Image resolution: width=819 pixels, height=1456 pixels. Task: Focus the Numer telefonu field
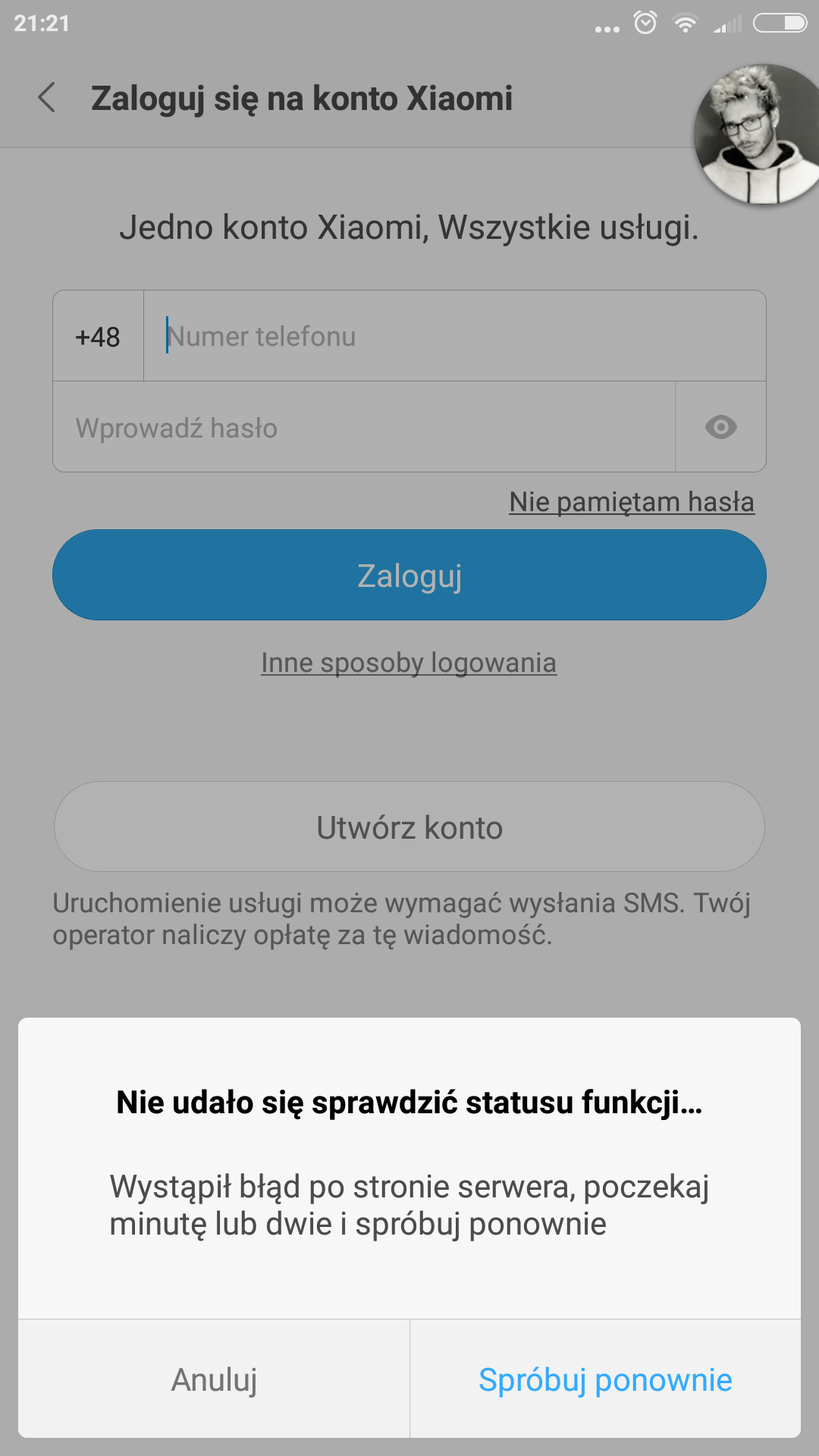click(455, 337)
